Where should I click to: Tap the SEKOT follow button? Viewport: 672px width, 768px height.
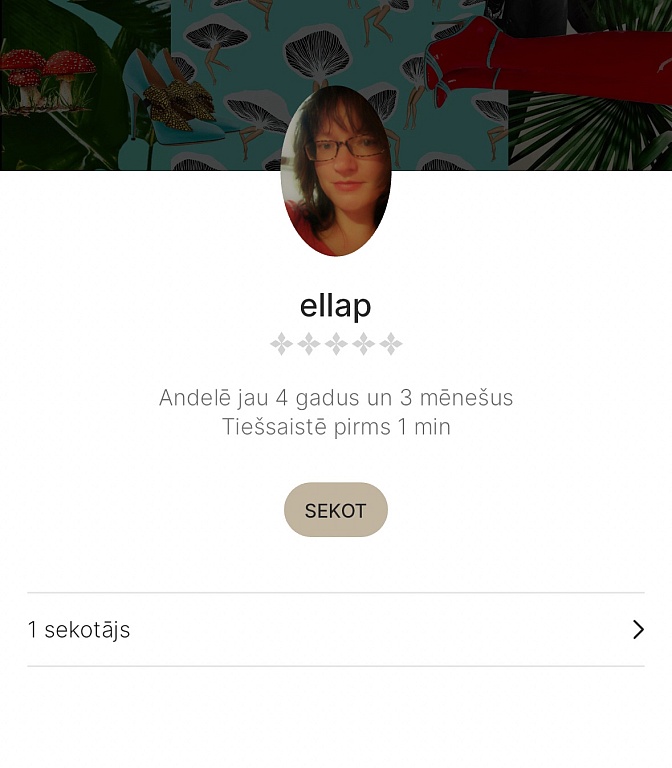(335, 510)
